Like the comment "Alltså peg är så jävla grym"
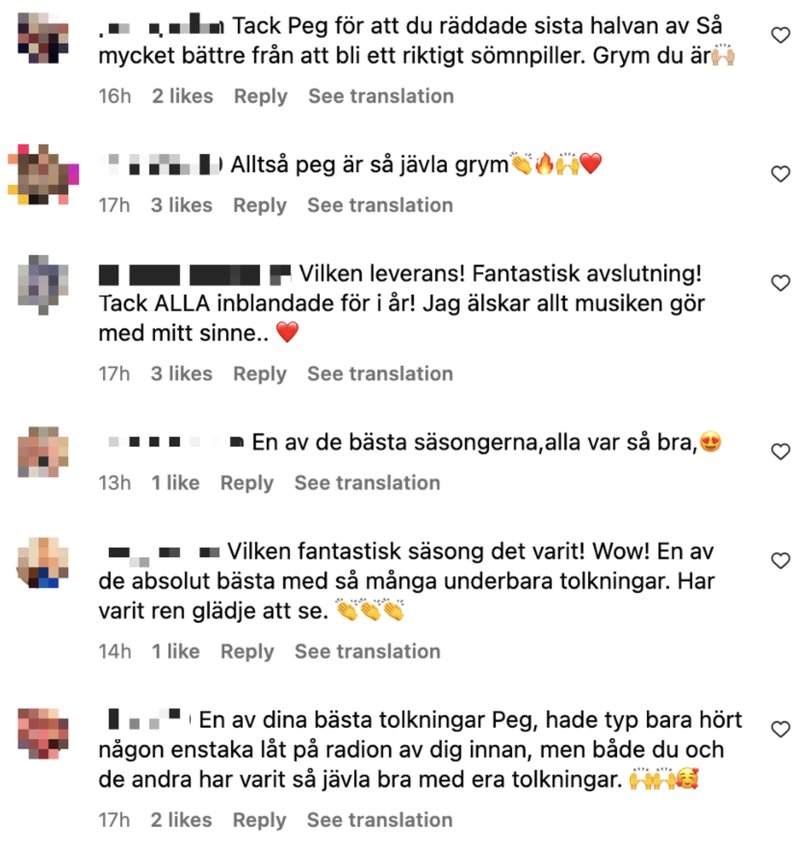Screen dimensions: 800x848 [x=781, y=174]
